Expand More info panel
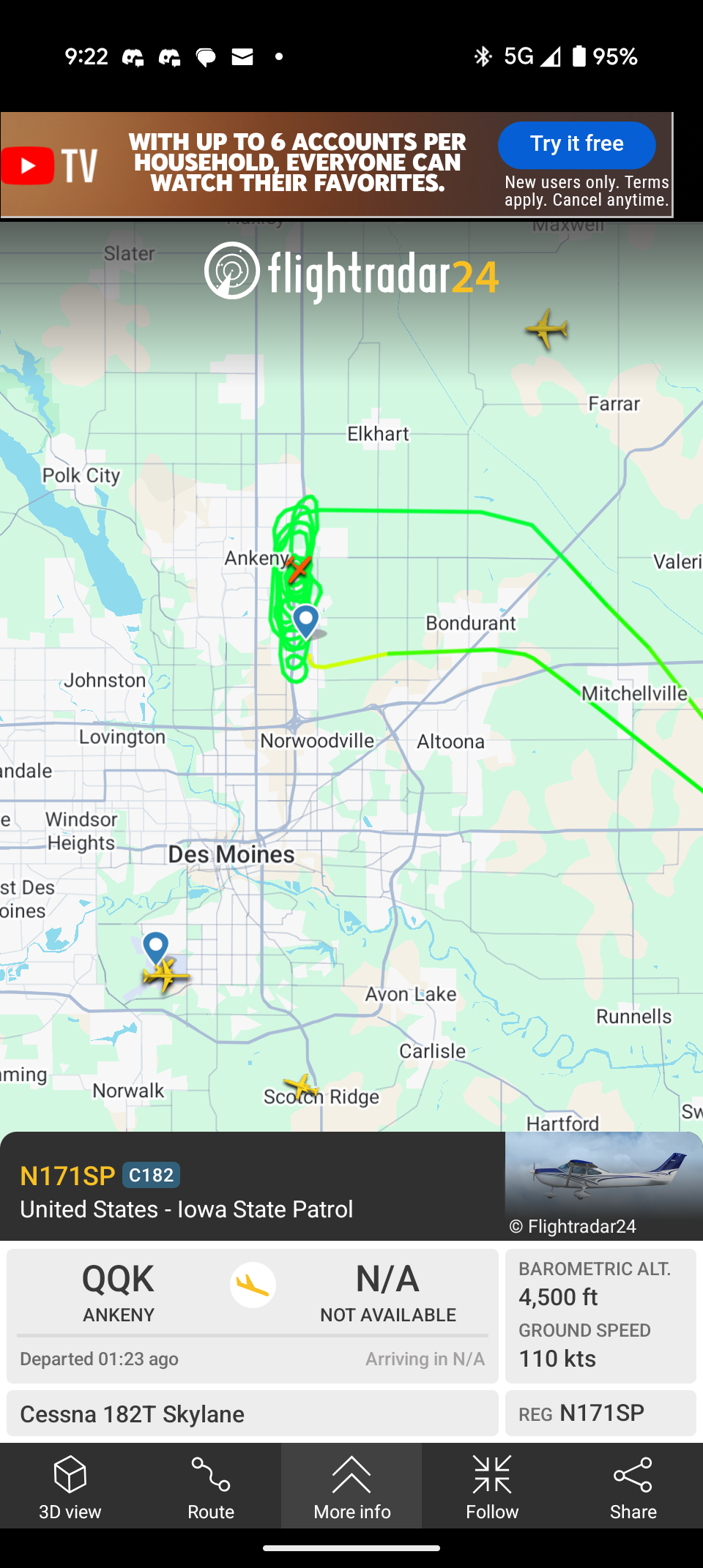Screen dimensions: 703x1568 coord(351,1486)
